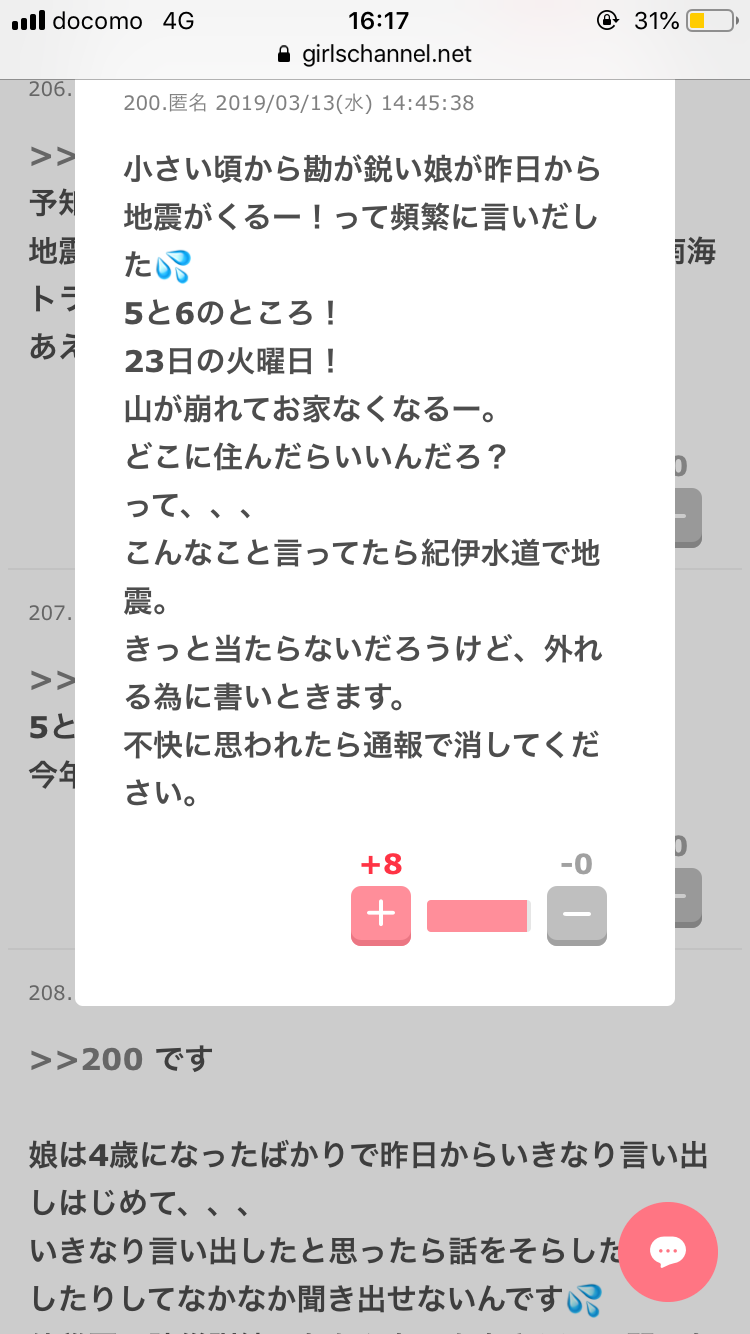Image resolution: width=750 pixels, height=1334 pixels.
Task: Tap the girlschannel.net address bar
Action: click(375, 54)
